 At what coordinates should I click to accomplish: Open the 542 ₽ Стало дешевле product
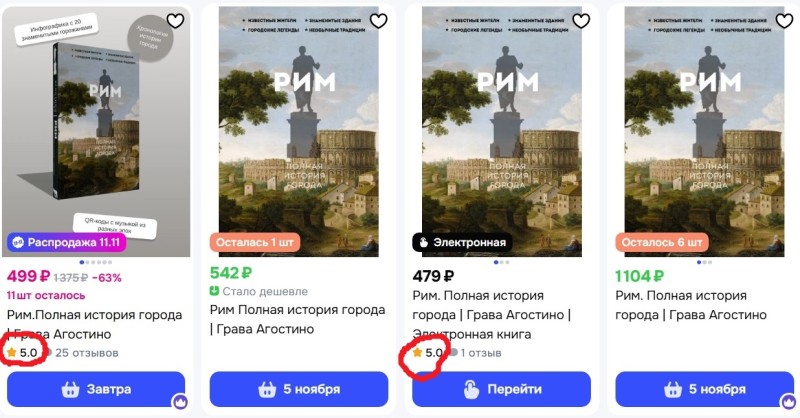point(299,130)
